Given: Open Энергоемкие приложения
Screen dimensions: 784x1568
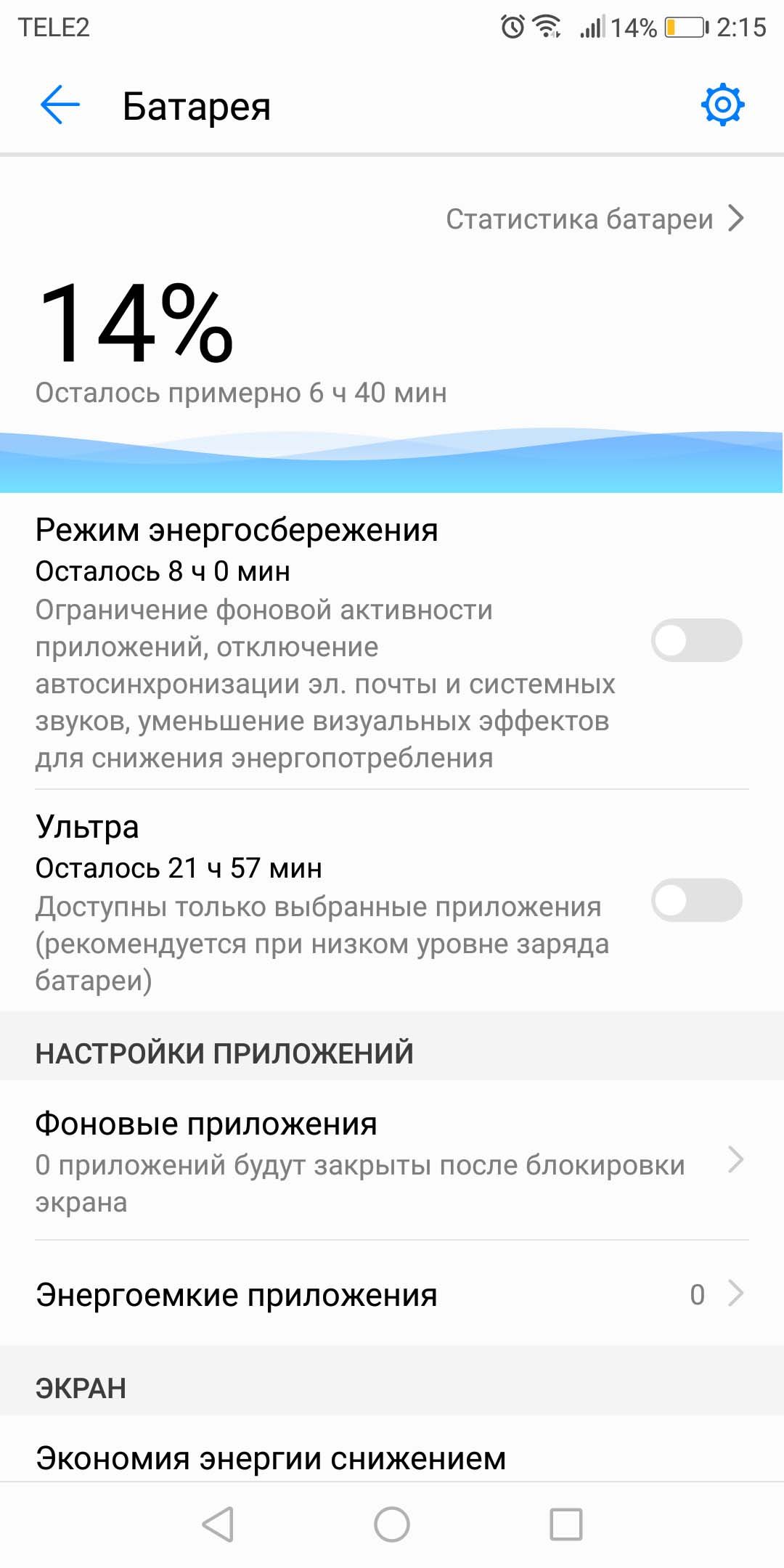Looking at the screenshot, I should (392, 1294).
